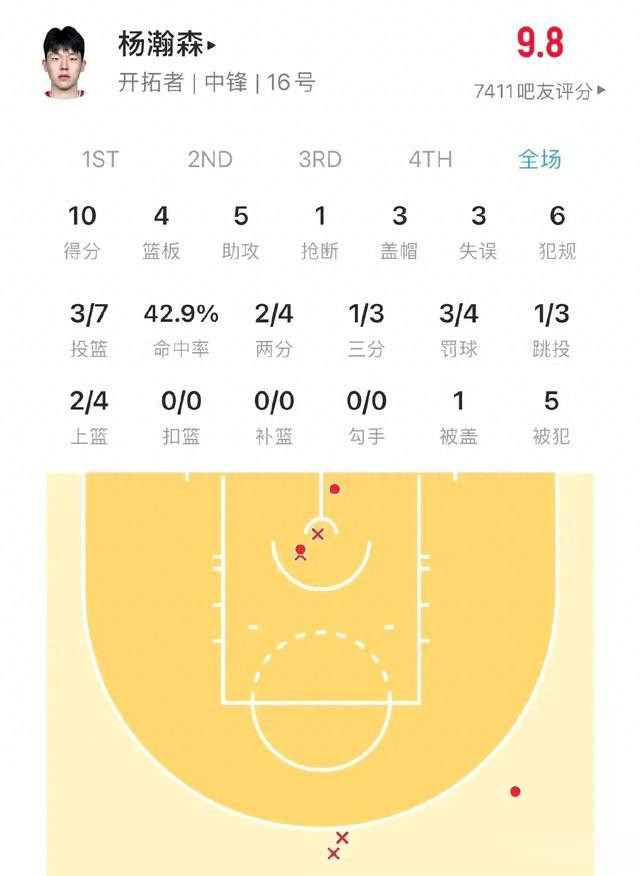Viewport: 640px width, 876px height.
Task: Open 杨瀚森 player profile
Action: (166, 45)
